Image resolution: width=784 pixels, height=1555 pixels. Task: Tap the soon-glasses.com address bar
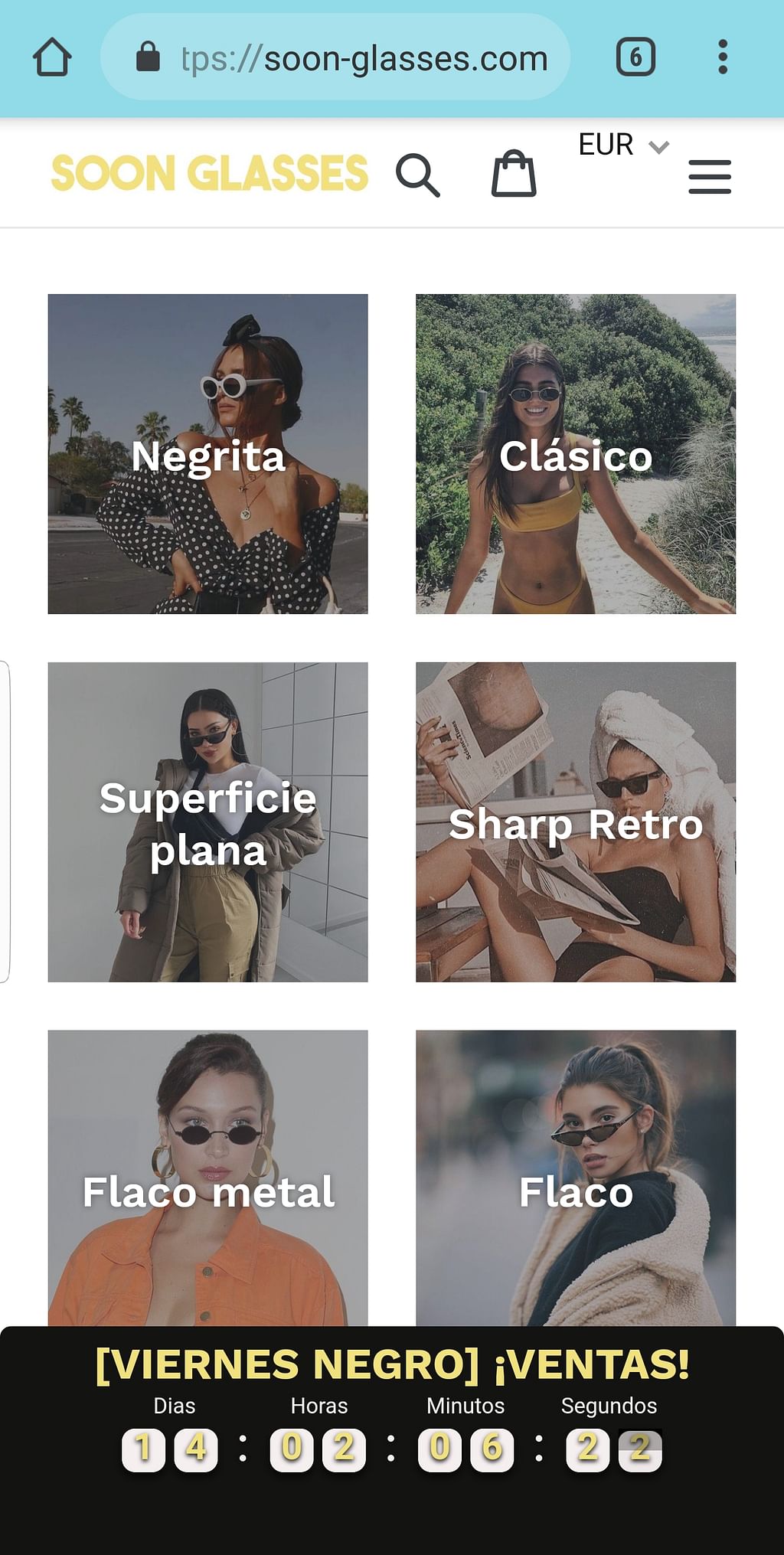point(337,57)
